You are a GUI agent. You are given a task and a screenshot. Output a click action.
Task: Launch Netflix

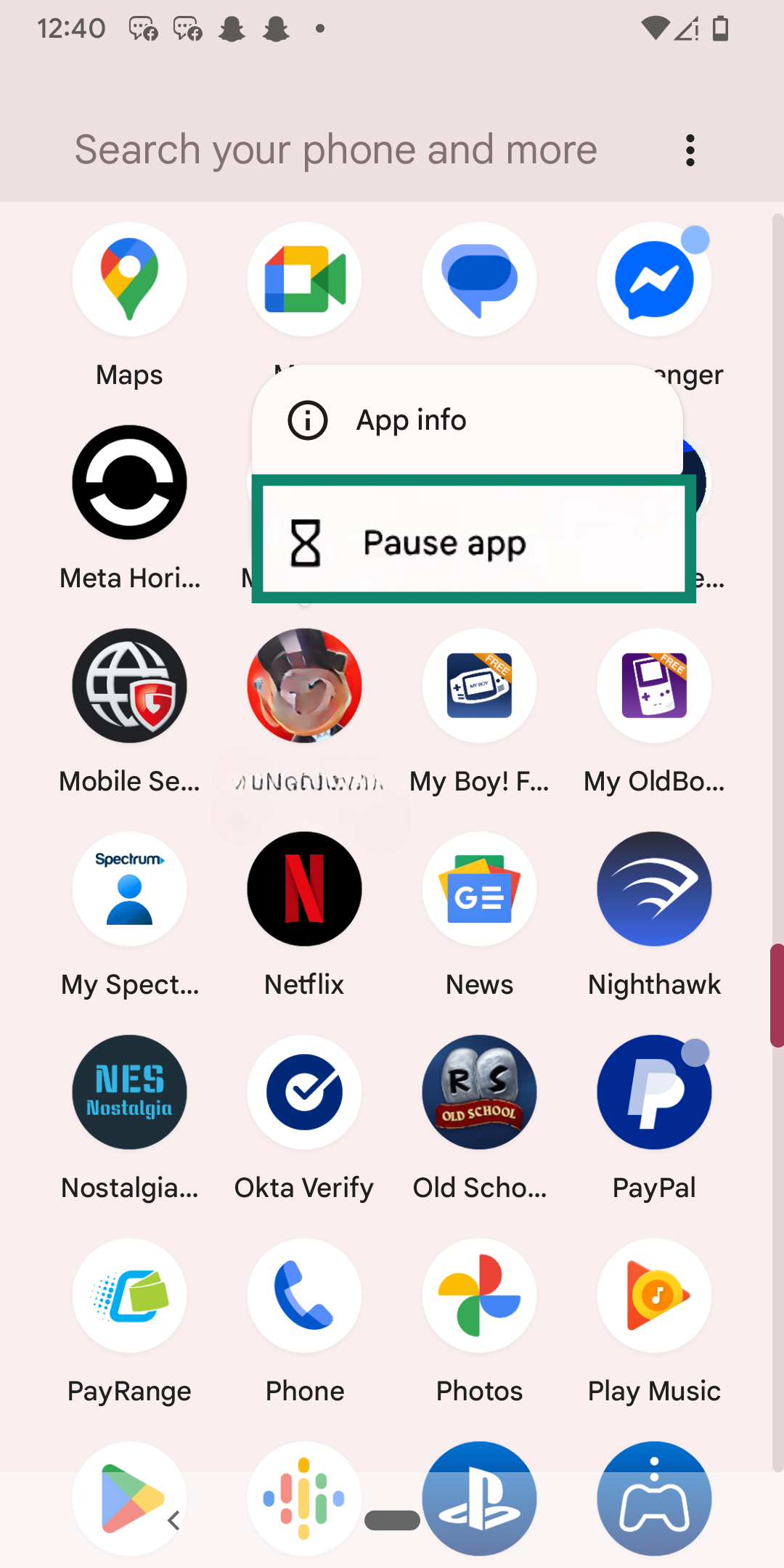(x=303, y=889)
